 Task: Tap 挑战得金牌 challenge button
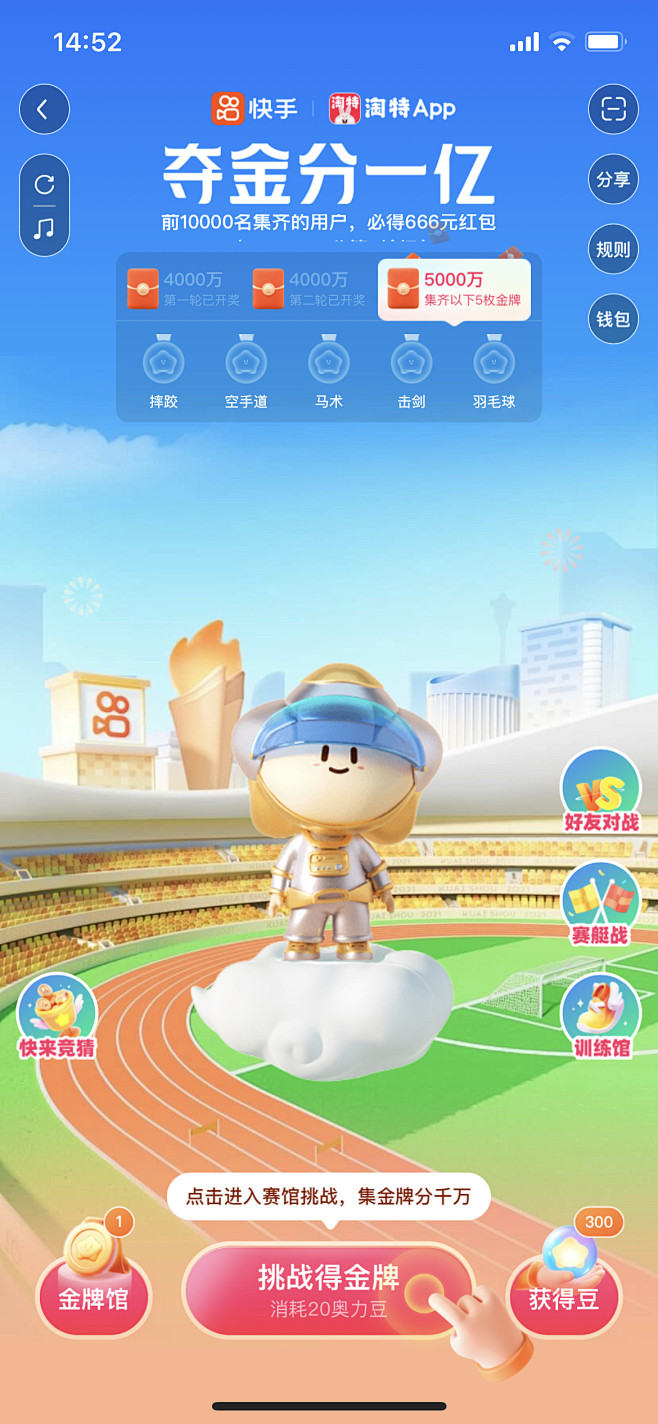pyautogui.click(x=328, y=1290)
